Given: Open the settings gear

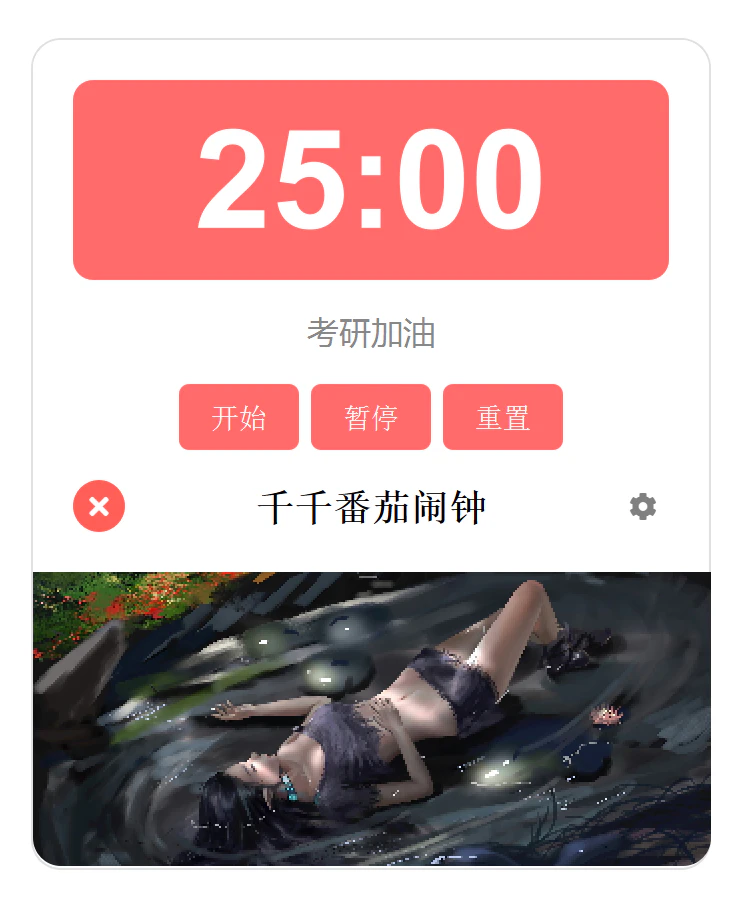Looking at the screenshot, I should 643,507.
